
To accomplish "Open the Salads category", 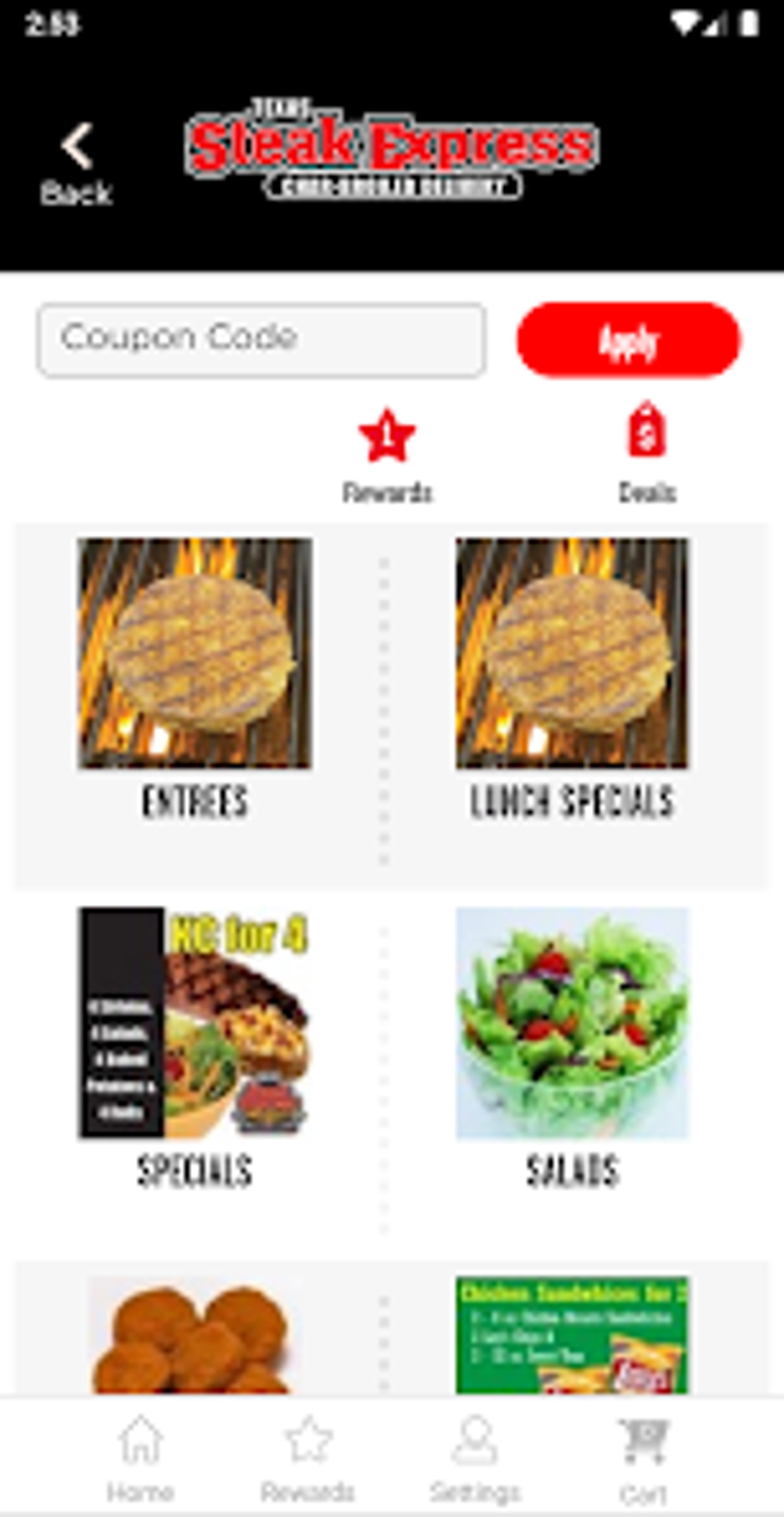I will point(572,1046).
